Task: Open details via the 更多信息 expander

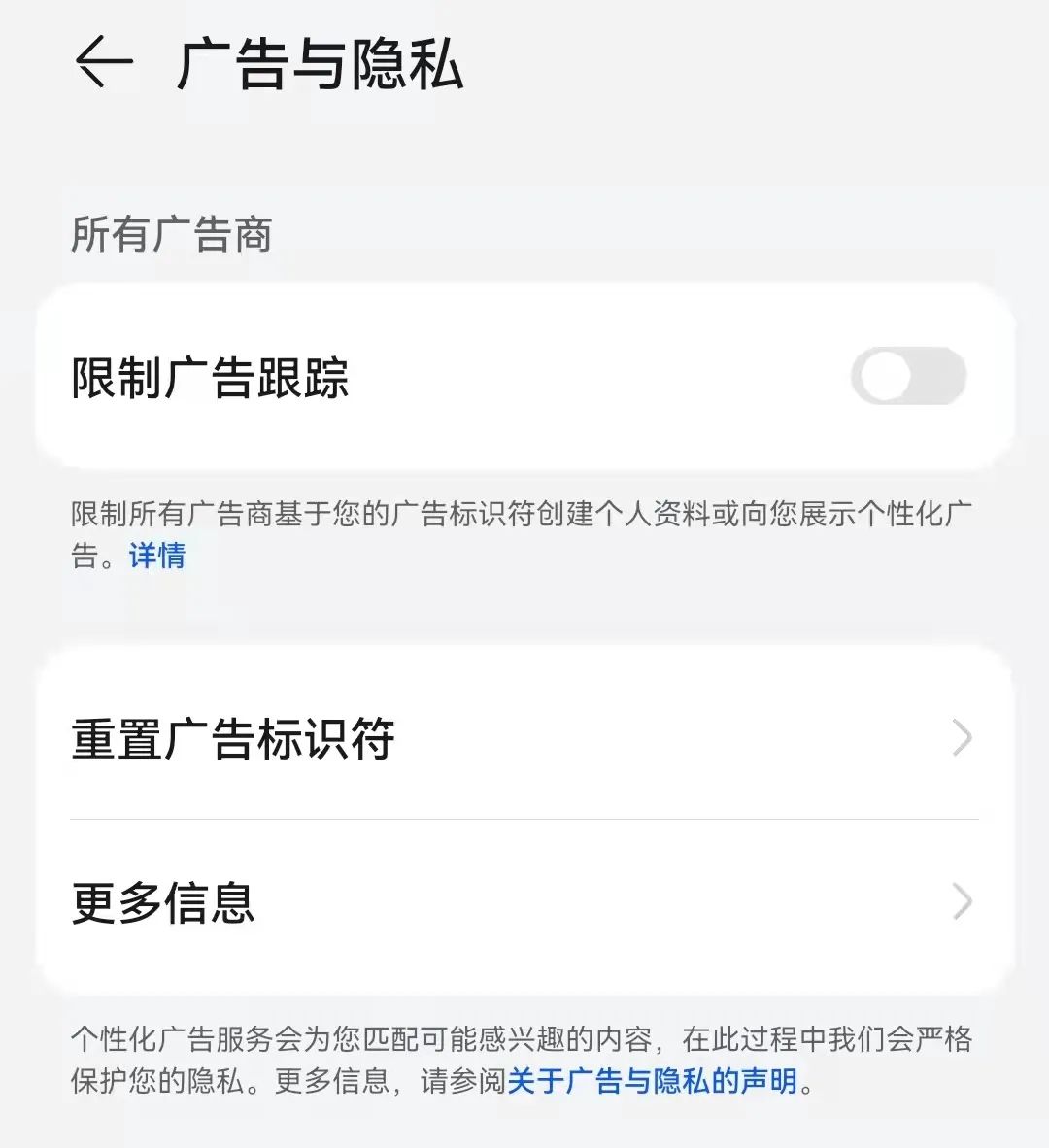Action: pos(960,903)
